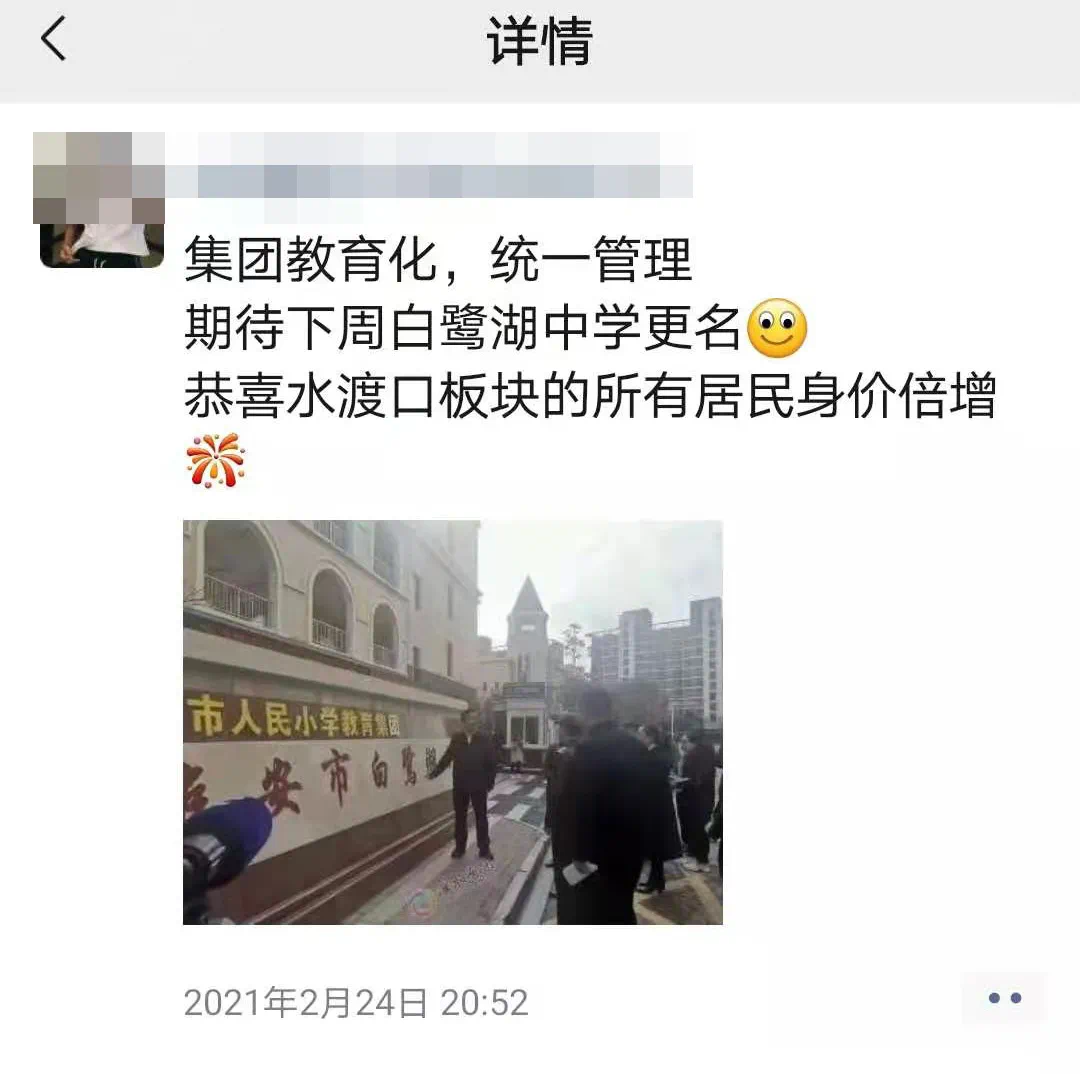View the attached school gate photo
The height and width of the screenshot is (1074, 1080).
tap(452, 721)
